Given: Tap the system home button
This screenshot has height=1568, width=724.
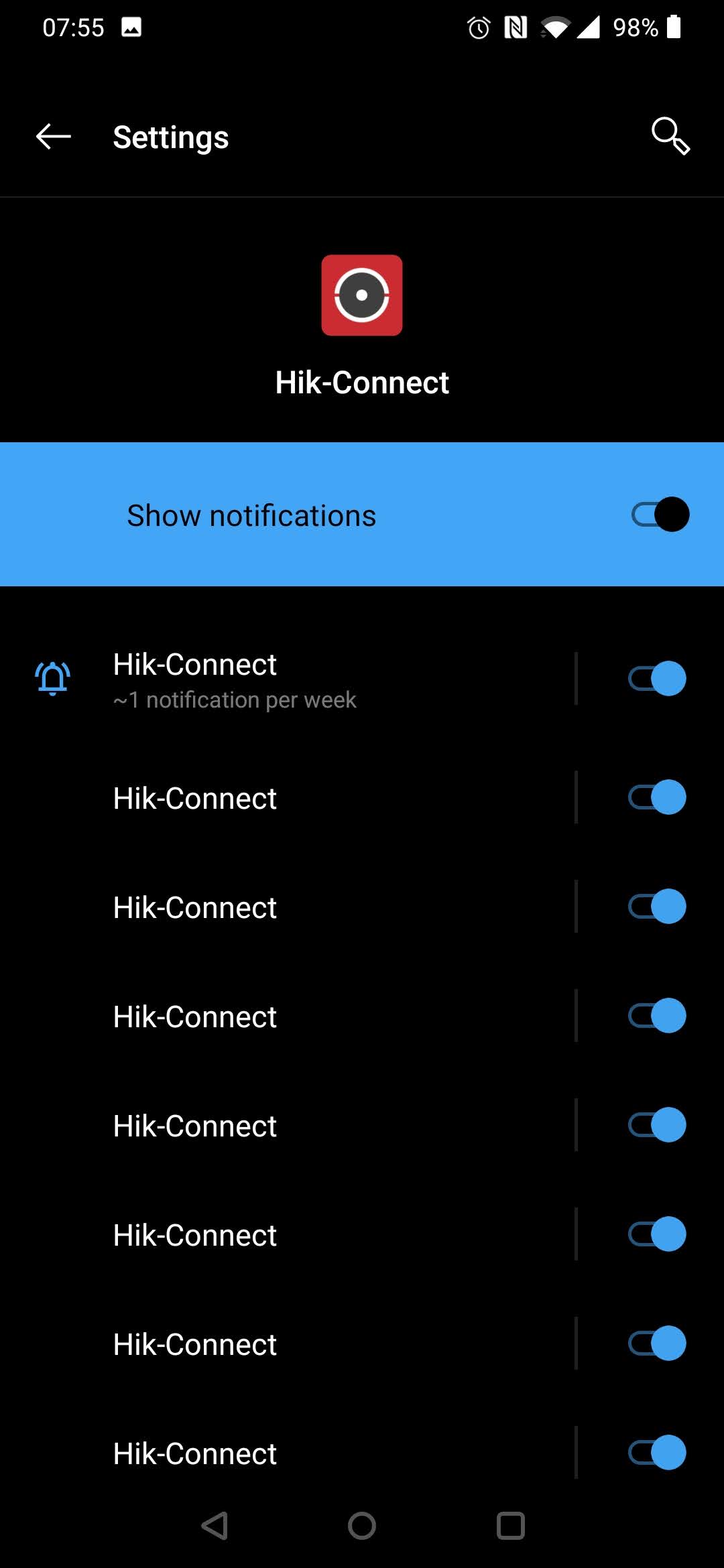Looking at the screenshot, I should point(362,1526).
